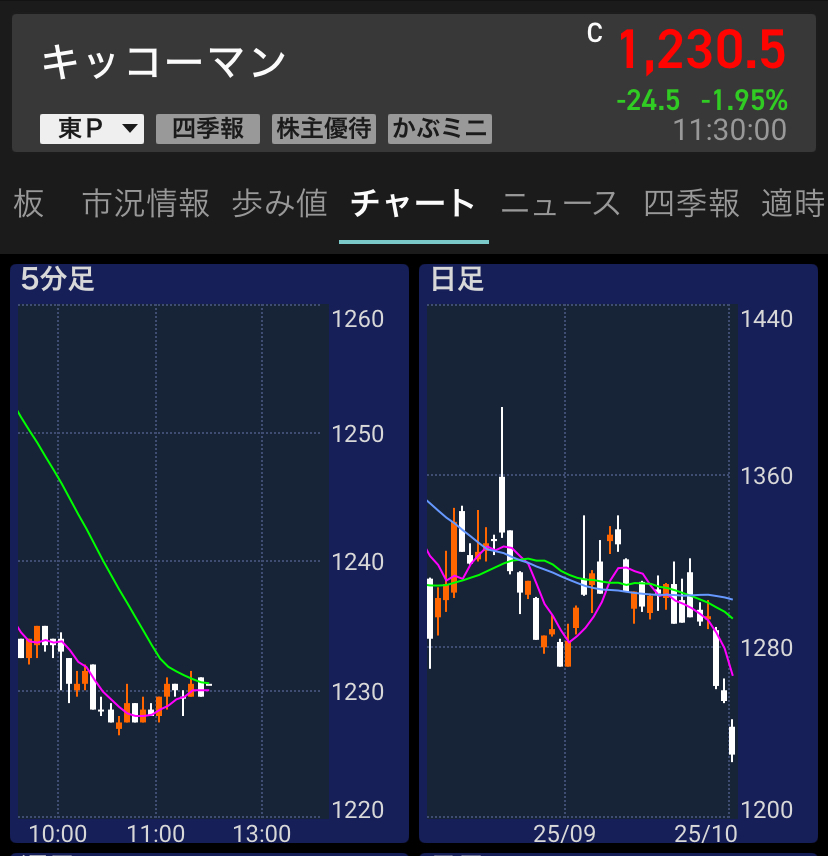The height and width of the screenshot is (856, 828).
Task: Open the 歩み値 tab
Action: pos(279,204)
